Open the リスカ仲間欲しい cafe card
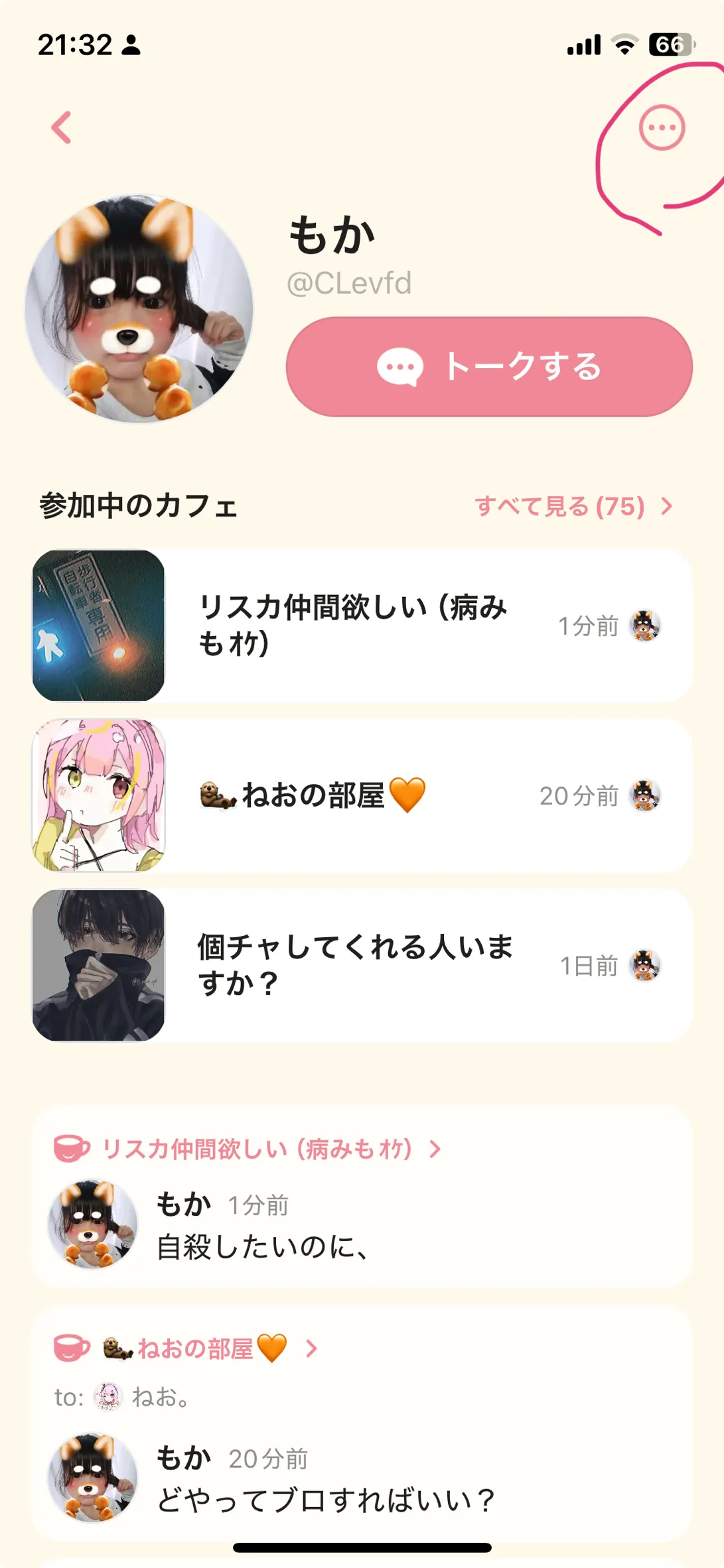 coord(362,625)
